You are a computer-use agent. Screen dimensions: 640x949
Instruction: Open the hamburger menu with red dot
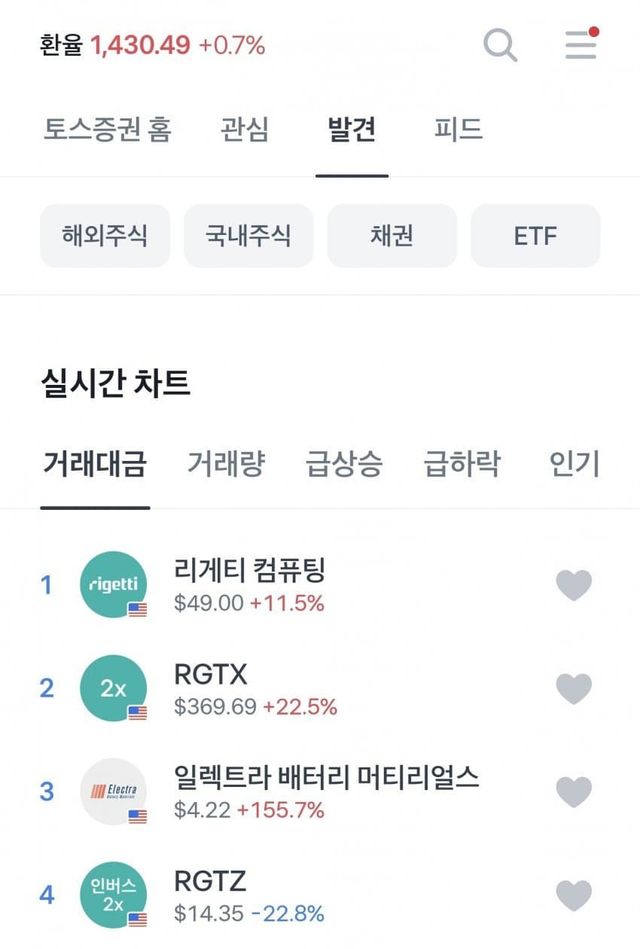pos(580,45)
